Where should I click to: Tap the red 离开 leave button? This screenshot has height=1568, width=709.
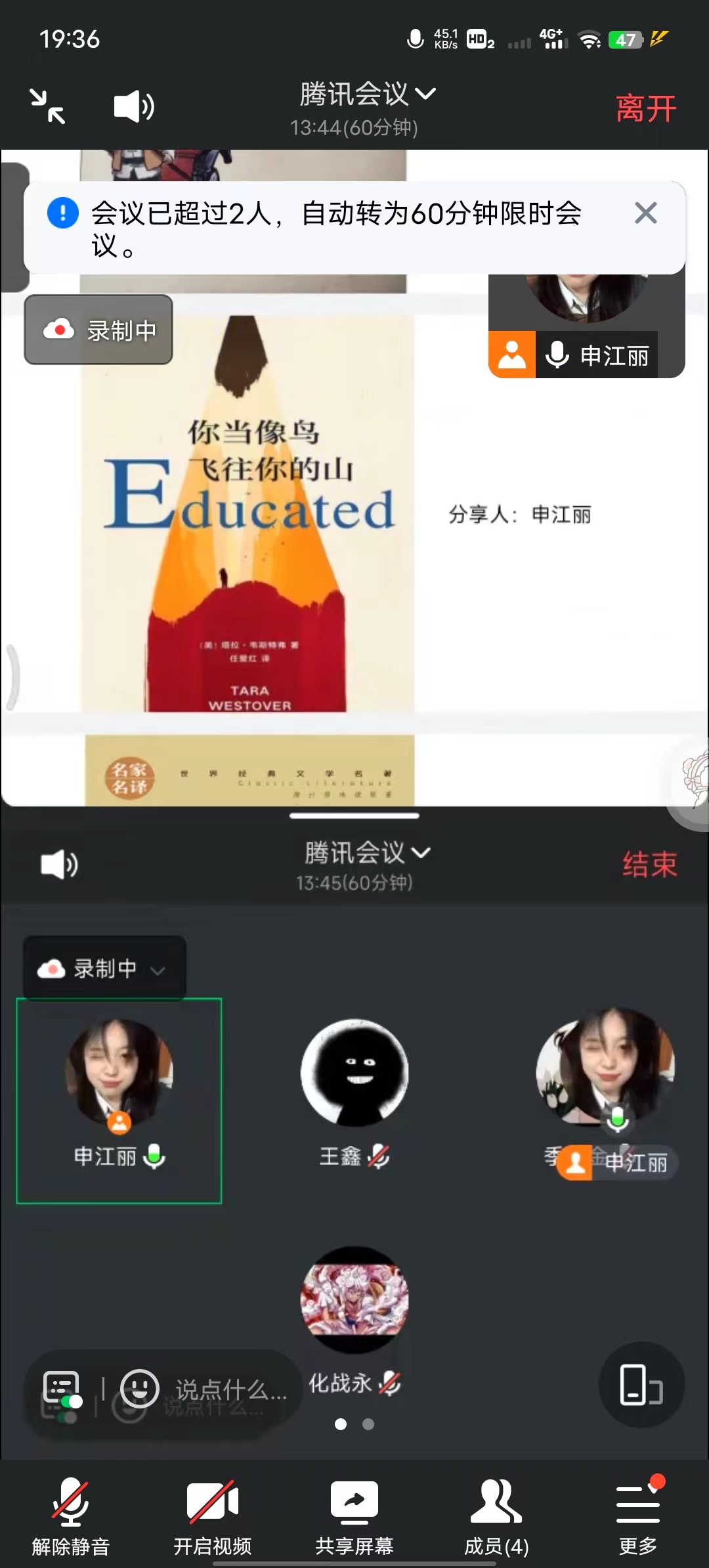(645, 108)
